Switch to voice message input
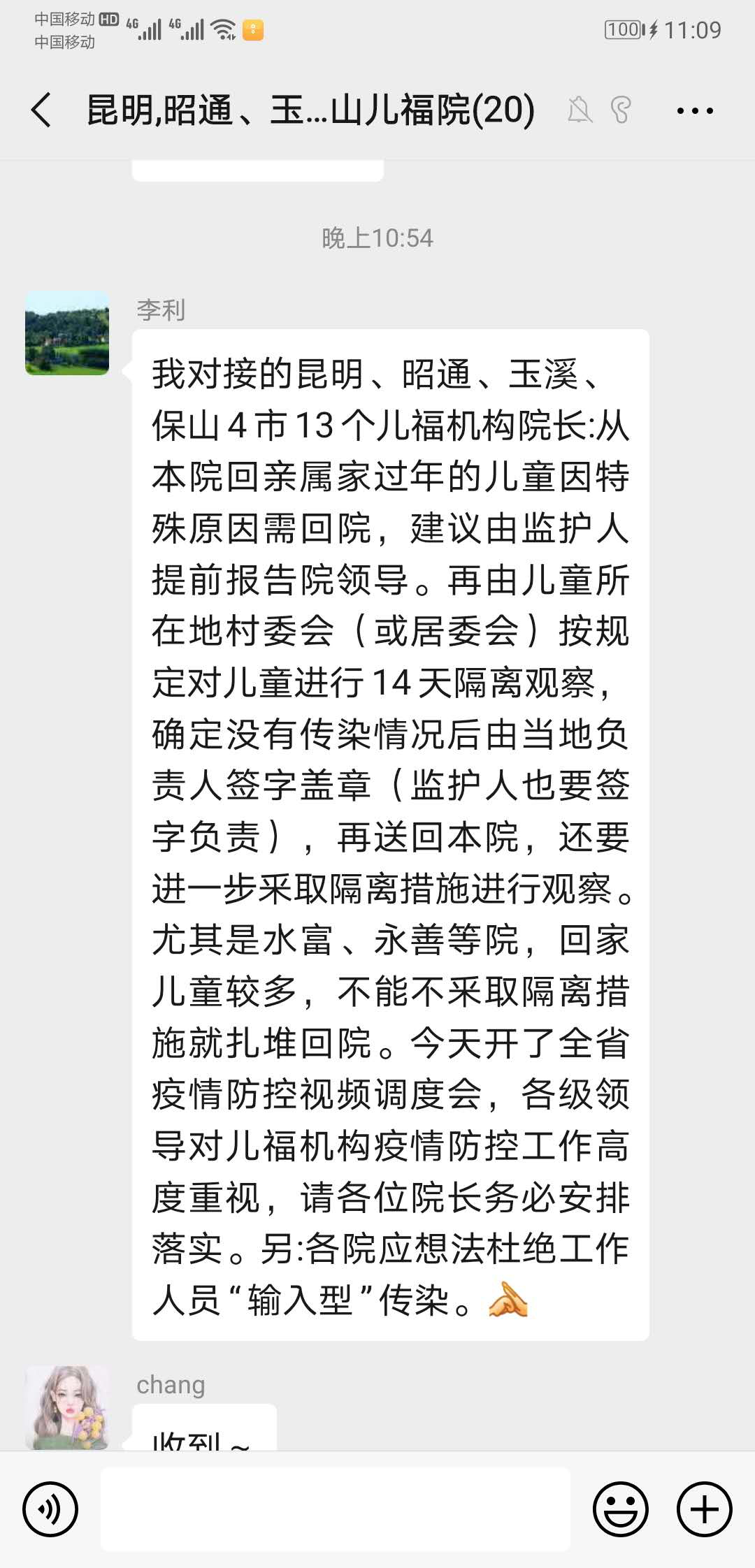The width and height of the screenshot is (755, 1568). click(x=50, y=1509)
